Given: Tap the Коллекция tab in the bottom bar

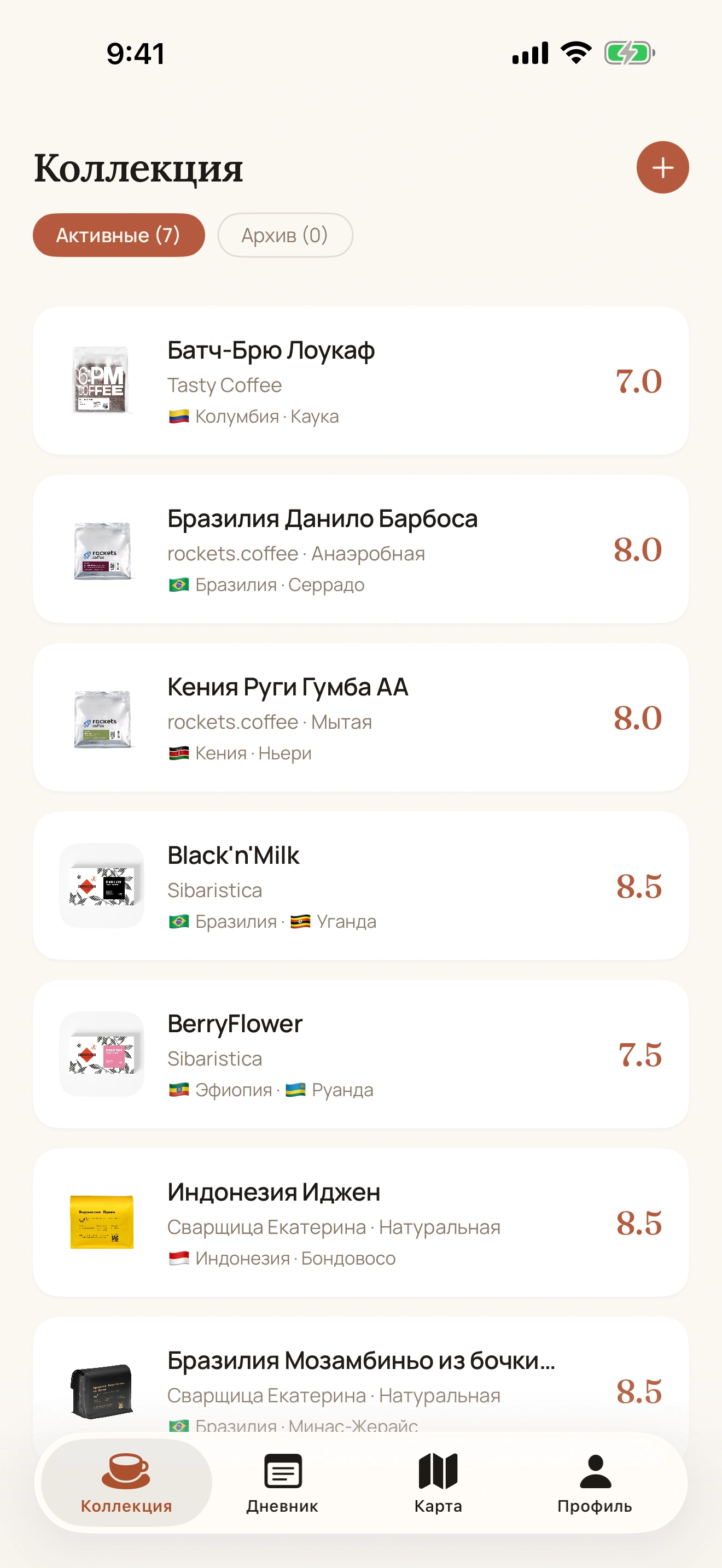Looking at the screenshot, I should point(127,1483).
